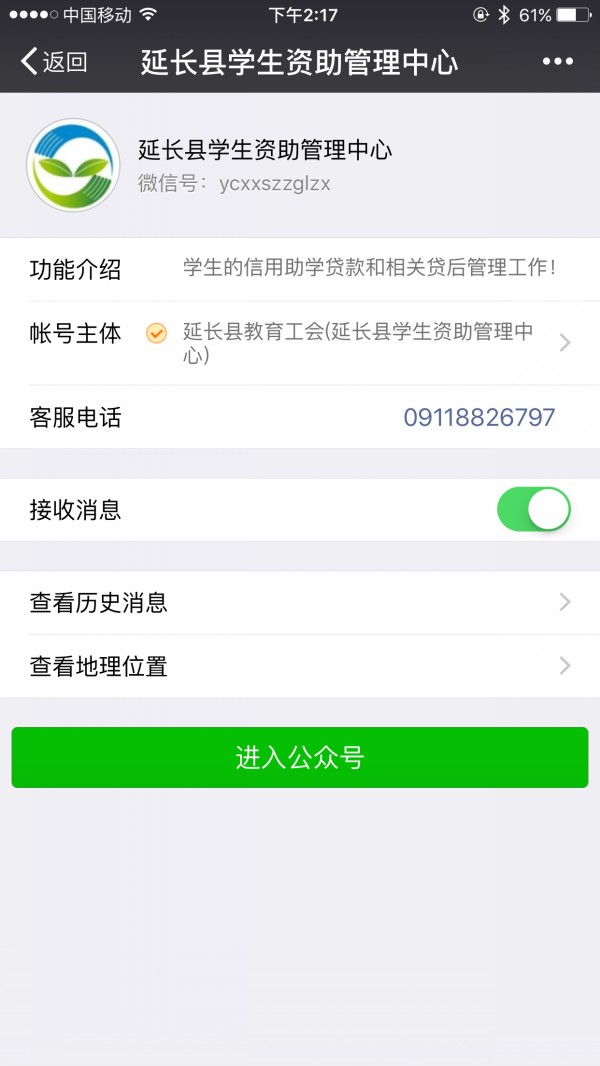Open the three-dot overflow menu
The image size is (600, 1066).
click(558, 62)
